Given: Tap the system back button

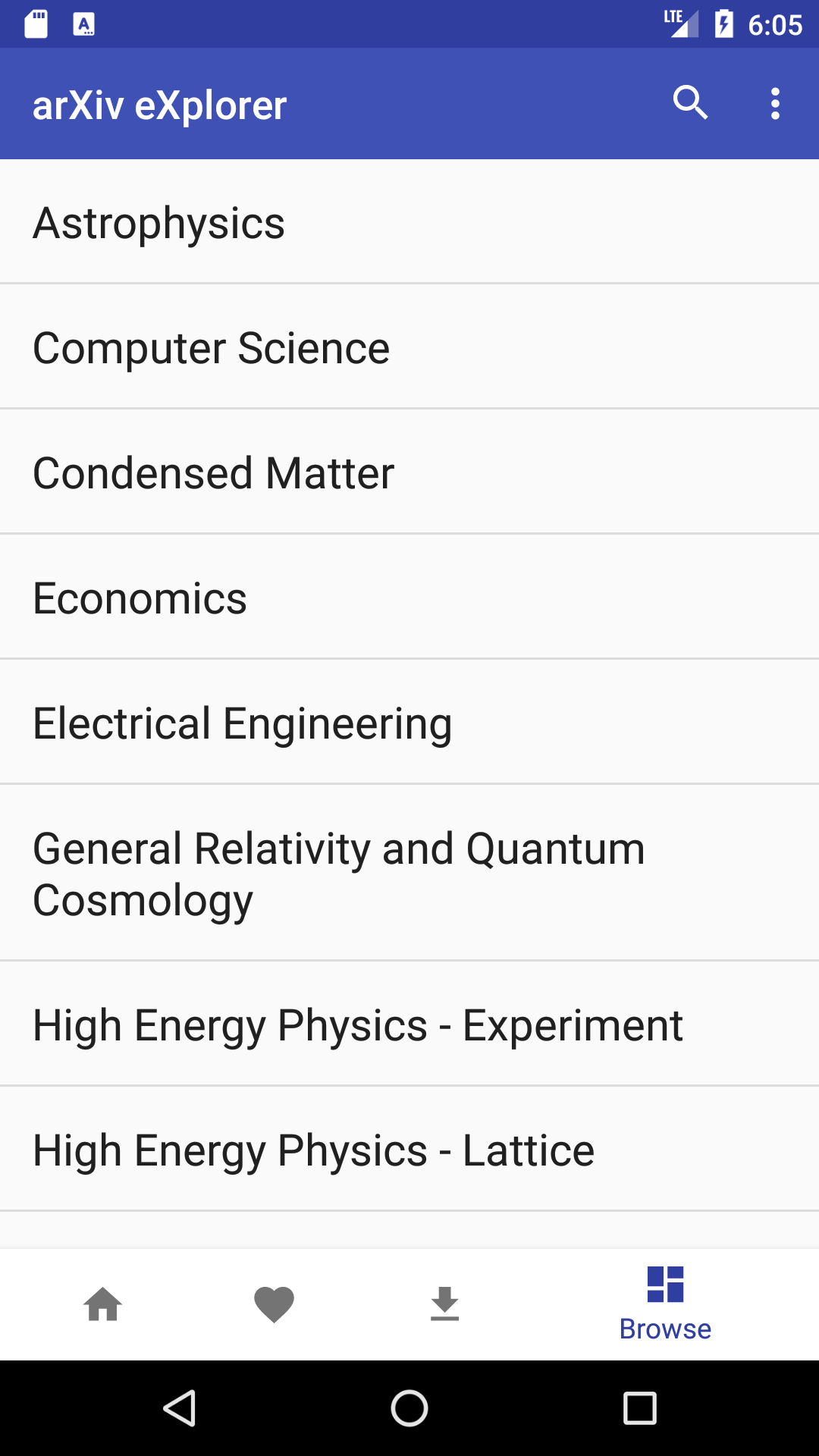Looking at the screenshot, I should tap(180, 1408).
